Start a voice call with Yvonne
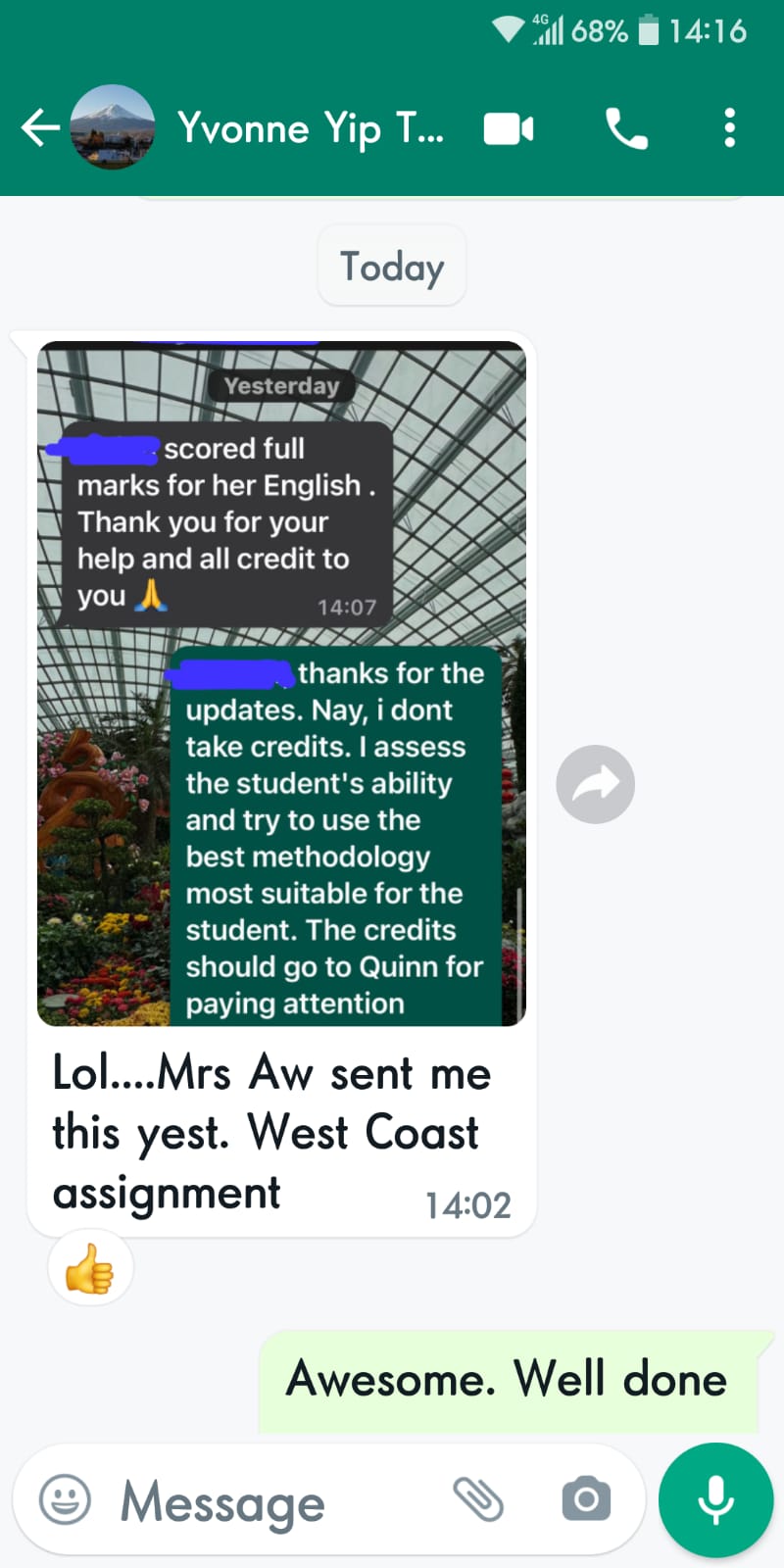 (x=626, y=128)
